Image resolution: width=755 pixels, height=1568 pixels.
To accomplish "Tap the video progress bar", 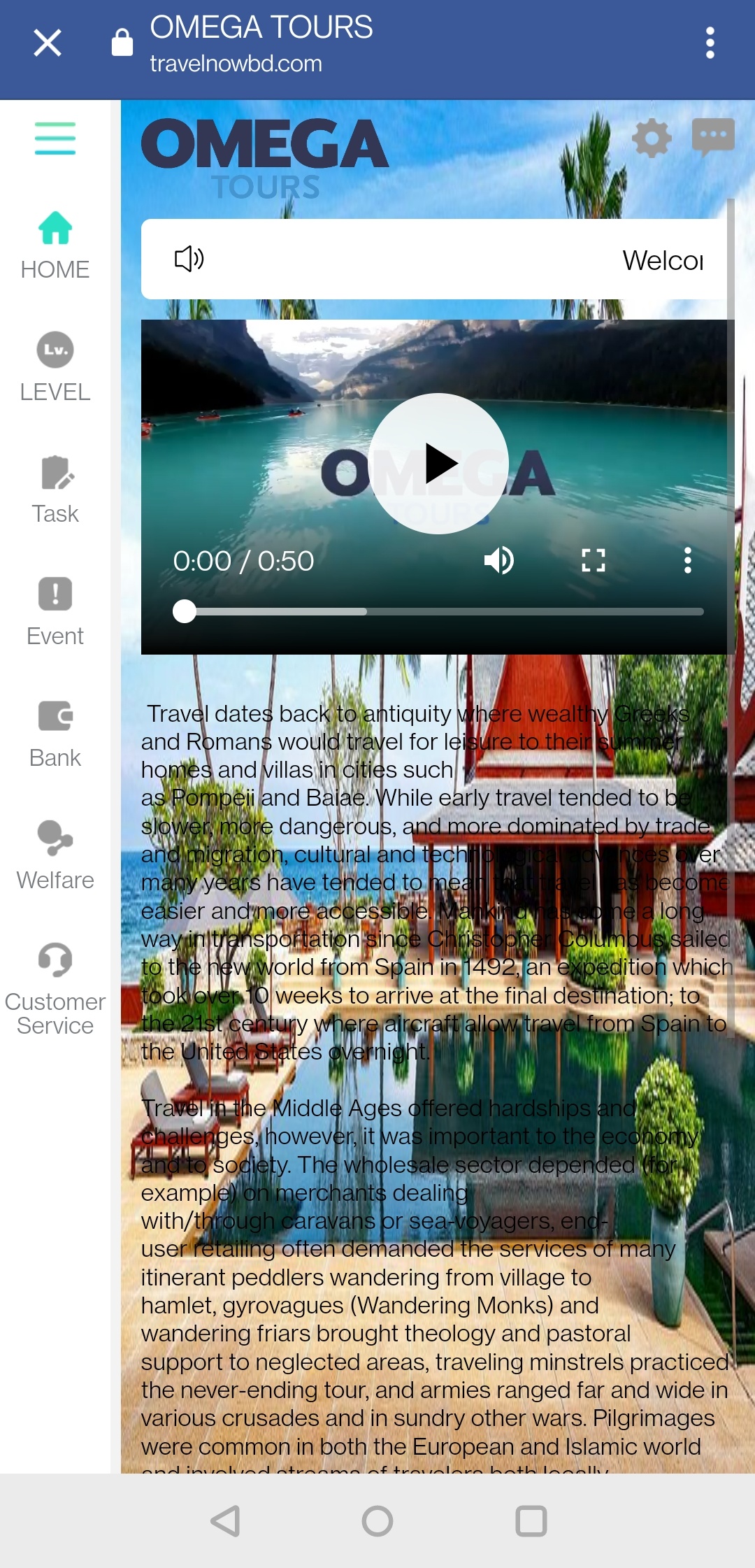I will click(x=438, y=611).
